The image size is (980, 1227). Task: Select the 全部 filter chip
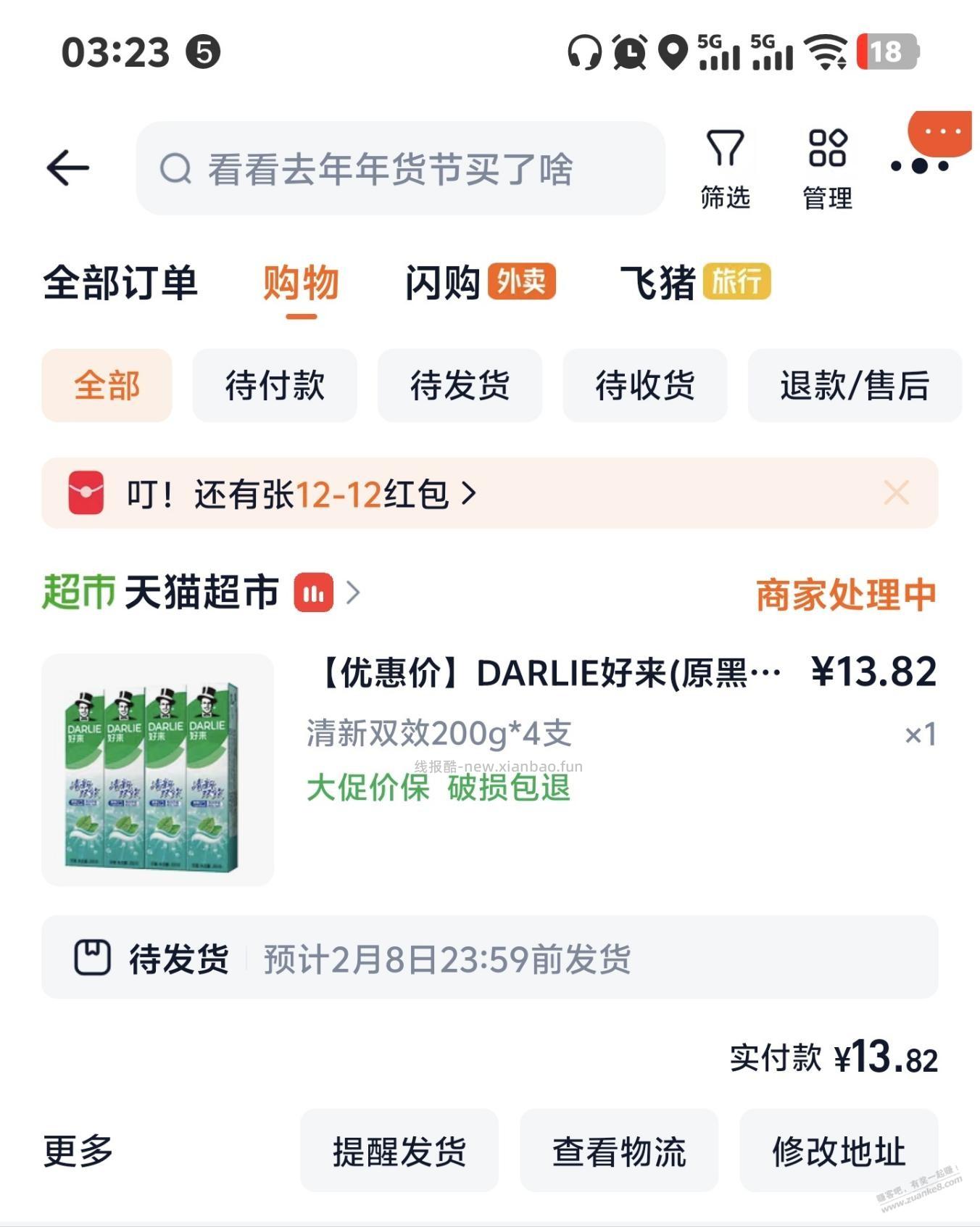107,387
